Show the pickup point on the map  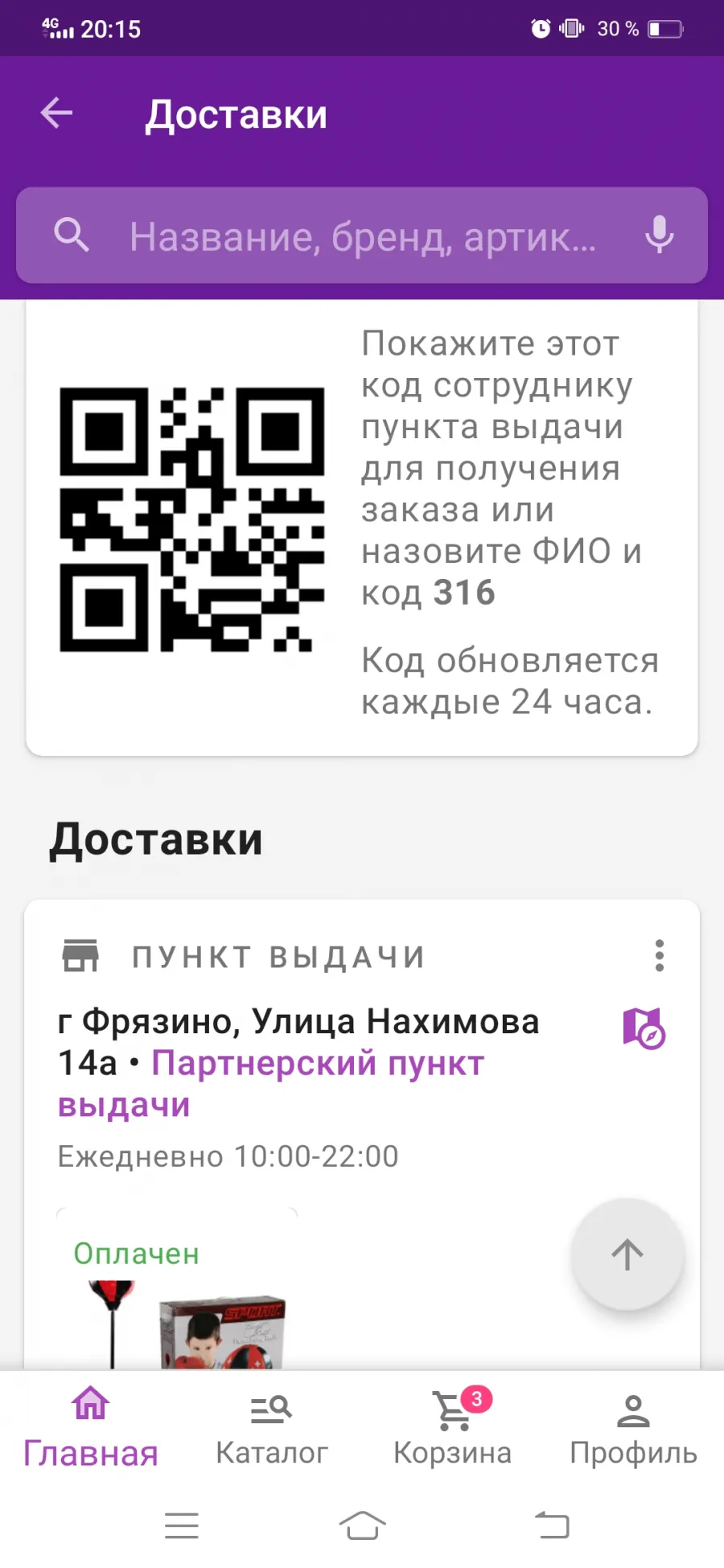644,1028
